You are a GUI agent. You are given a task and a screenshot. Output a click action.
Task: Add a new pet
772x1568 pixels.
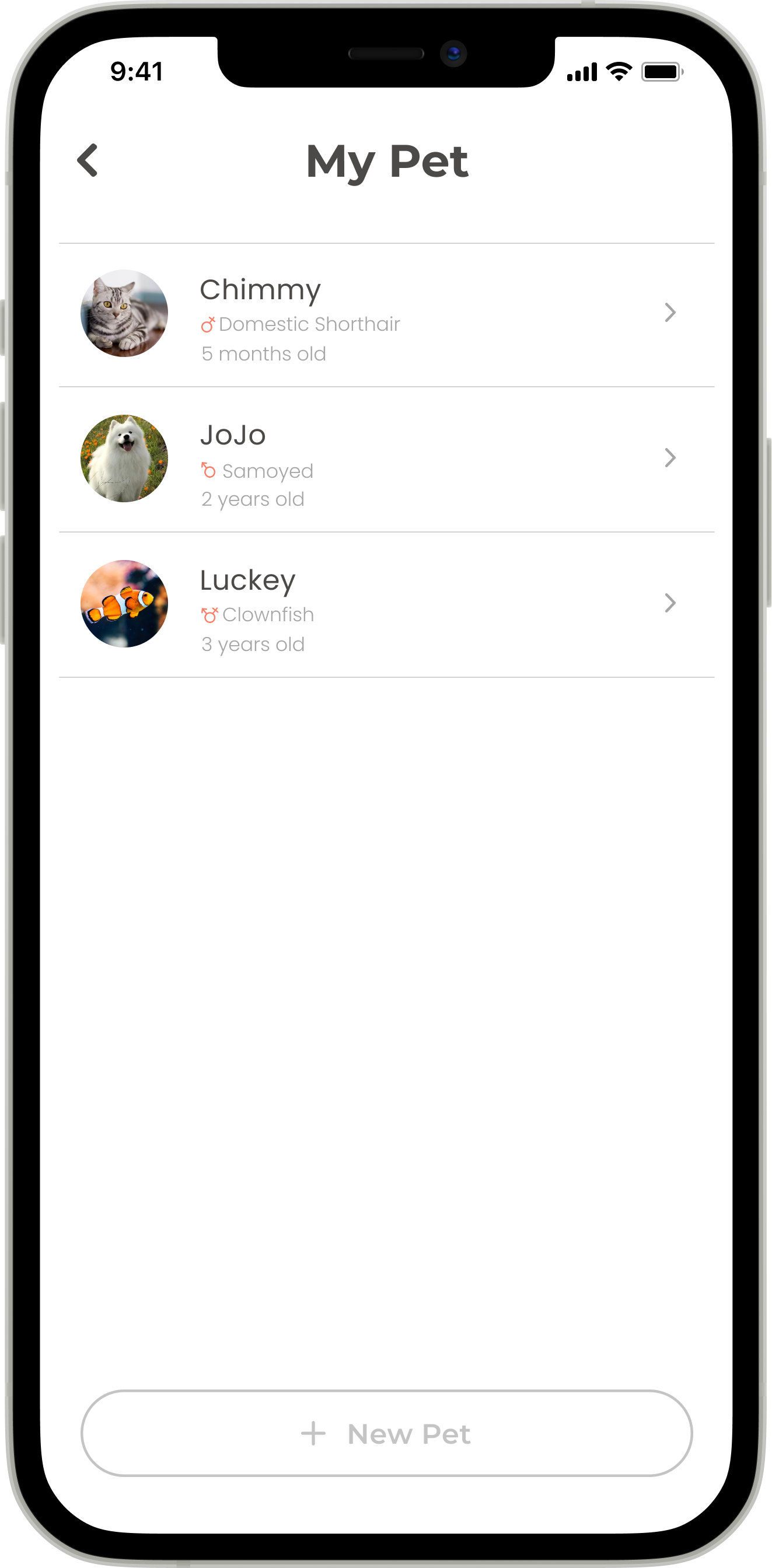pyautogui.click(x=386, y=1433)
